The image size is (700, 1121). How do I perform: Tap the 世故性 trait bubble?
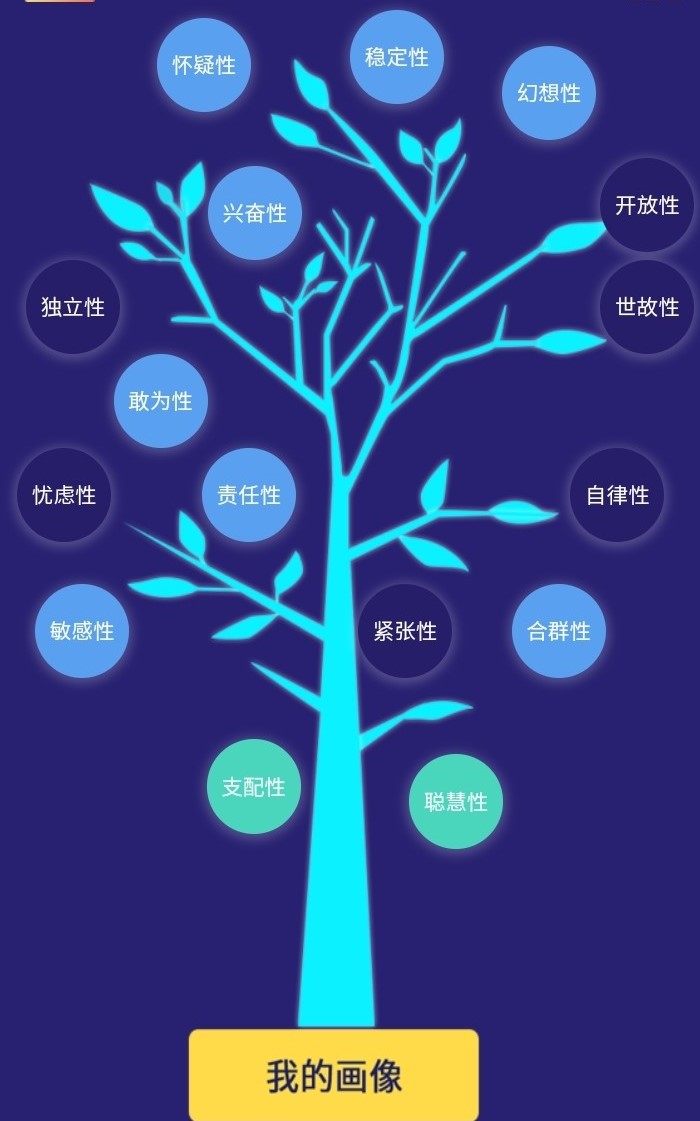click(x=647, y=307)
